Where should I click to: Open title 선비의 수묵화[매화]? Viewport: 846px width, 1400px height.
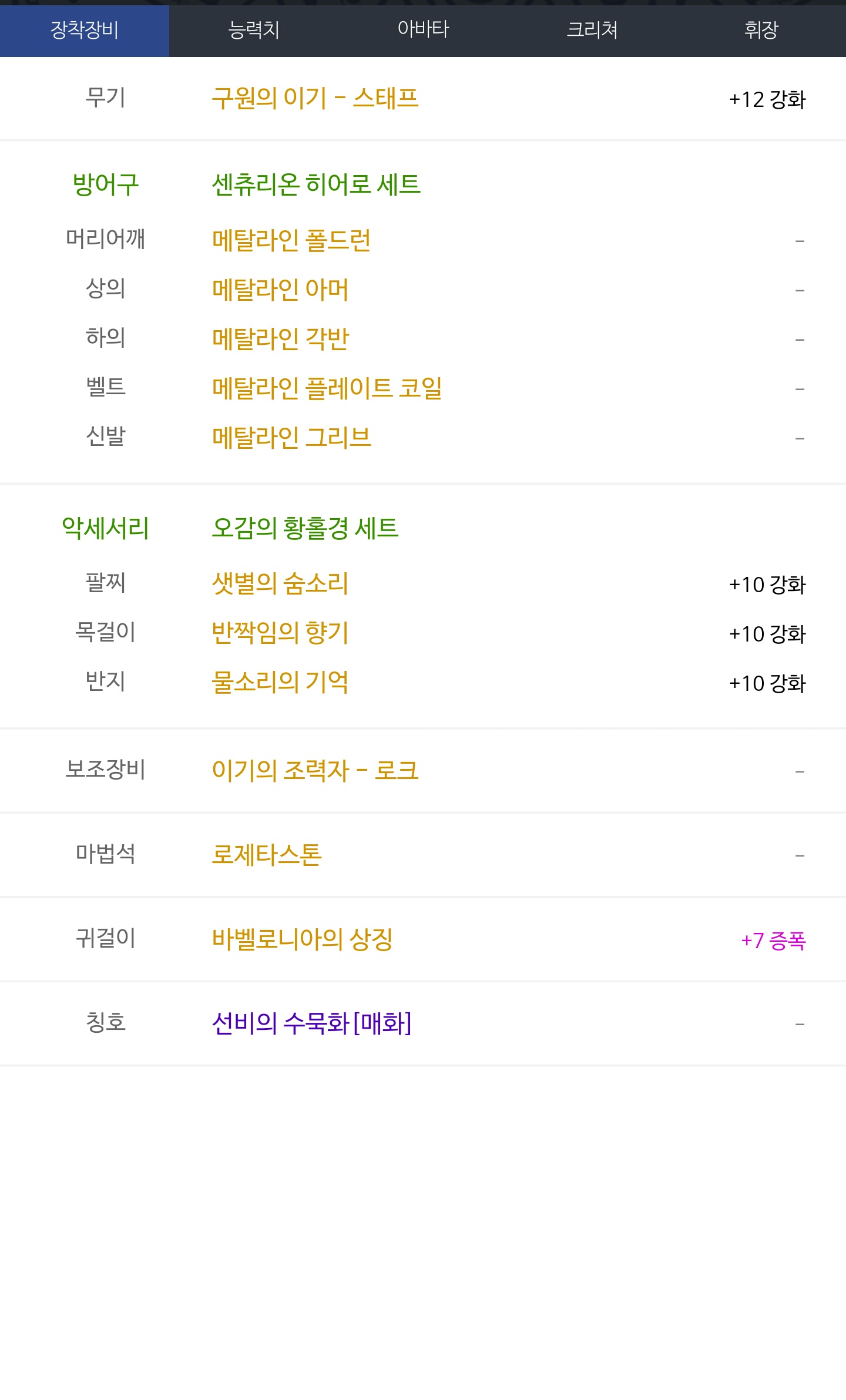311,1023
